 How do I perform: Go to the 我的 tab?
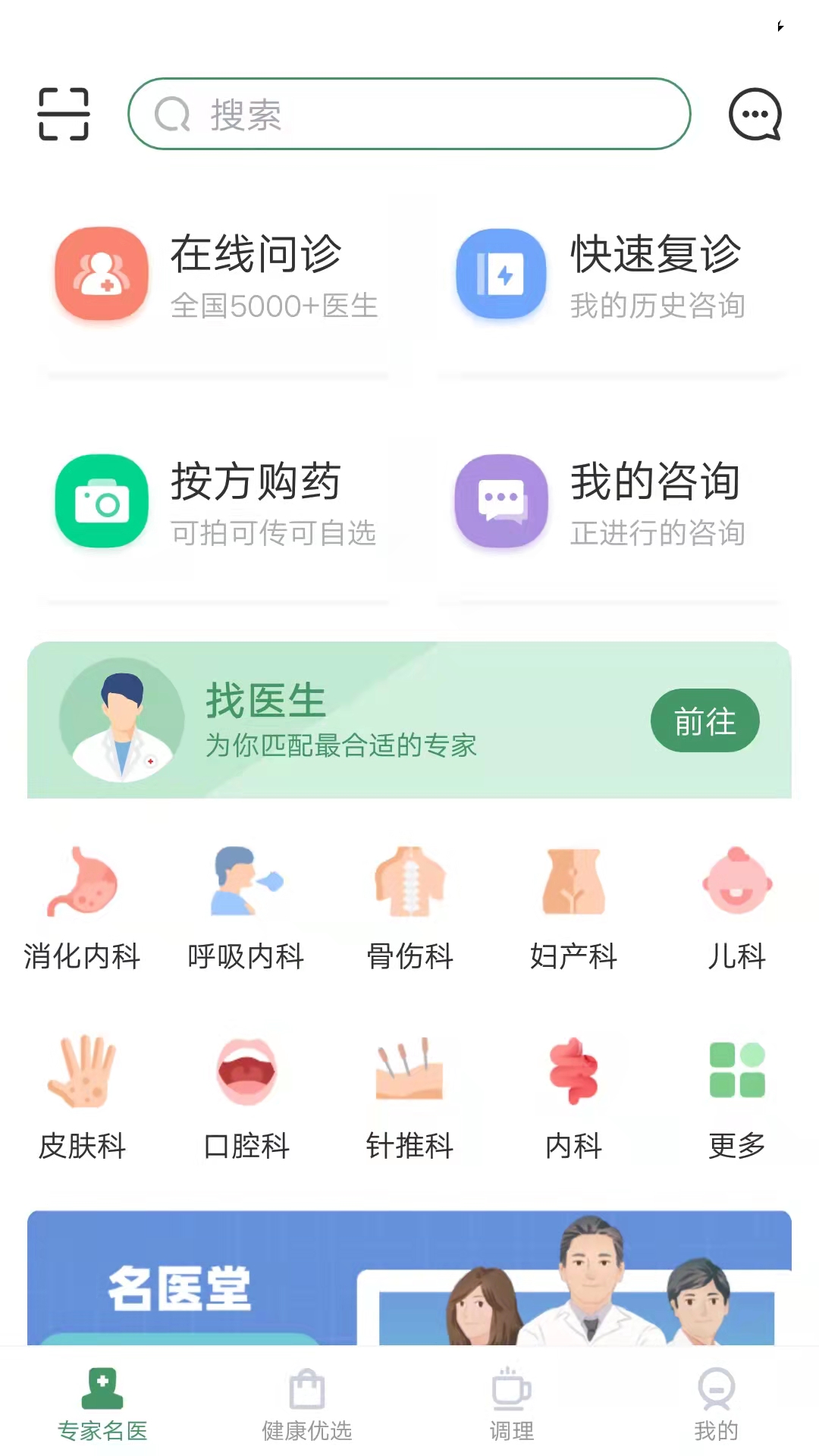click(716, 1404)
